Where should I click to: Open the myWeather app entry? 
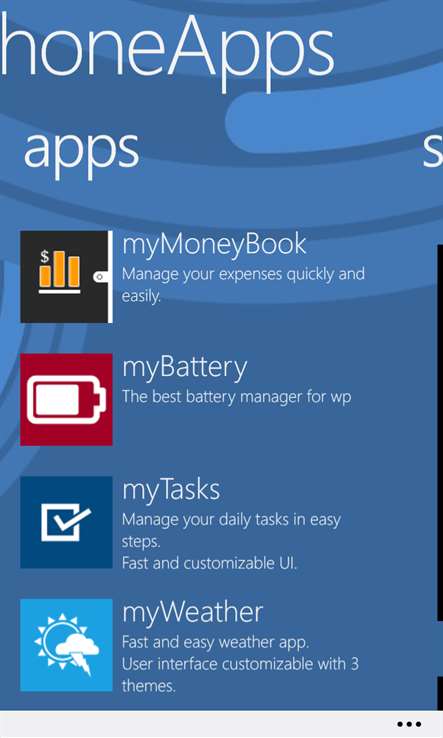(190, 645)
